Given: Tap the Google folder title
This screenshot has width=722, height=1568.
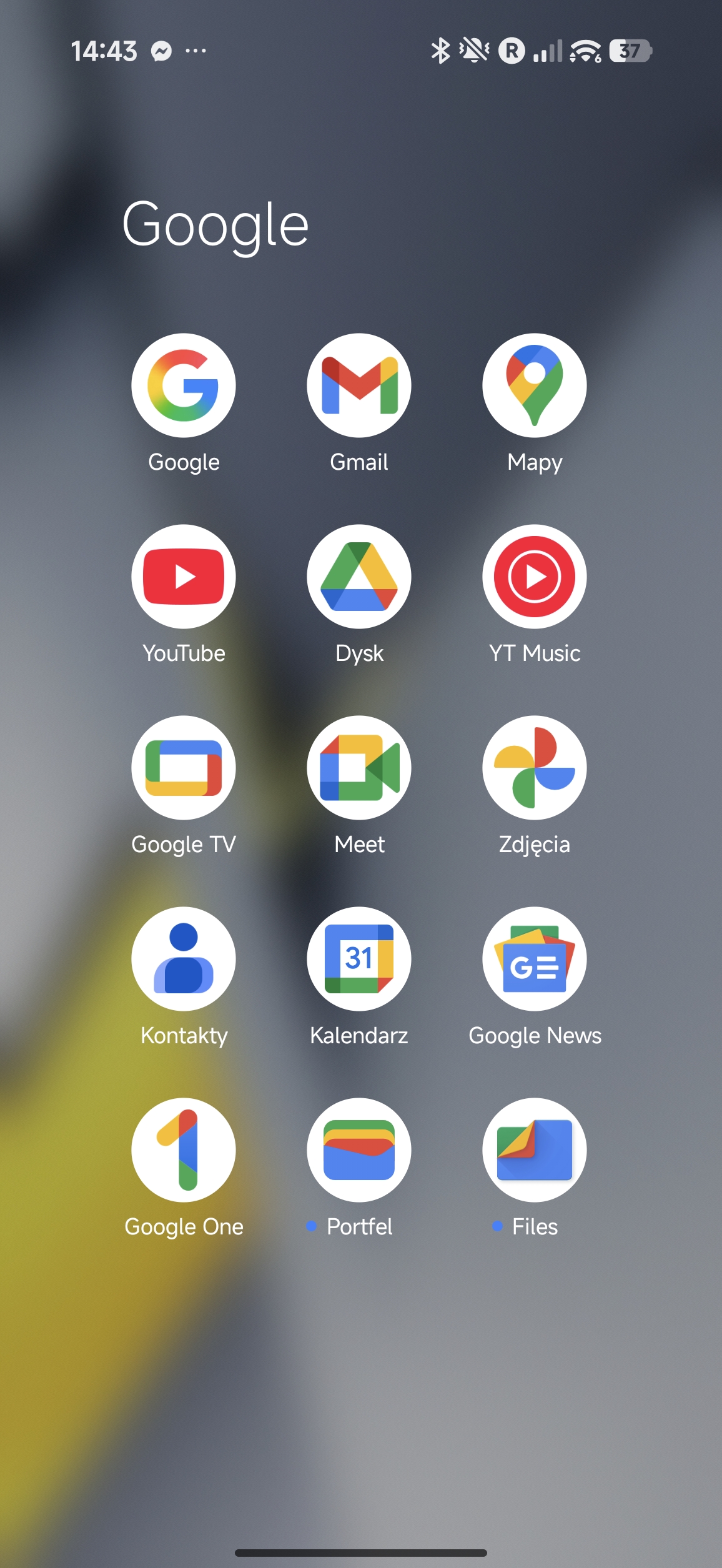Looking at the screenshot, I should tap(215, 225).
